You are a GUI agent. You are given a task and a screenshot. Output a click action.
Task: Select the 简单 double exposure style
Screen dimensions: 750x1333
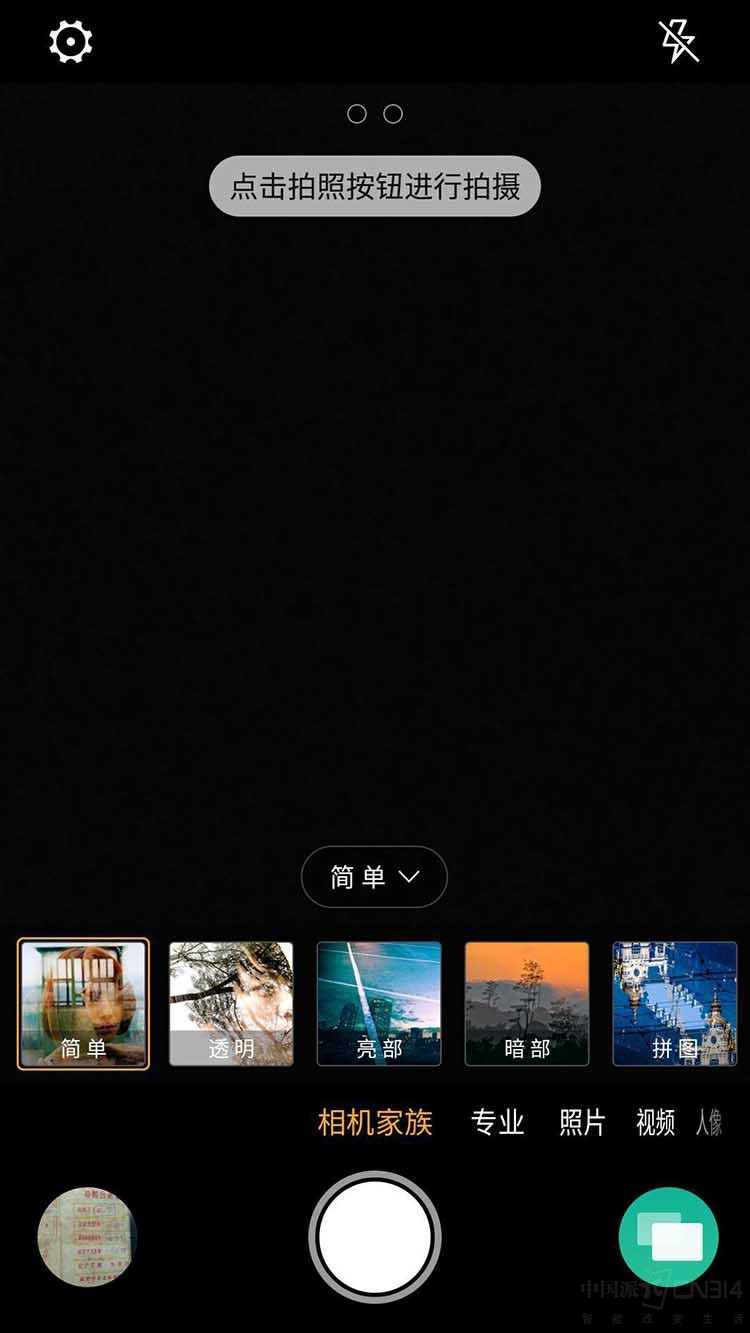83,1003
